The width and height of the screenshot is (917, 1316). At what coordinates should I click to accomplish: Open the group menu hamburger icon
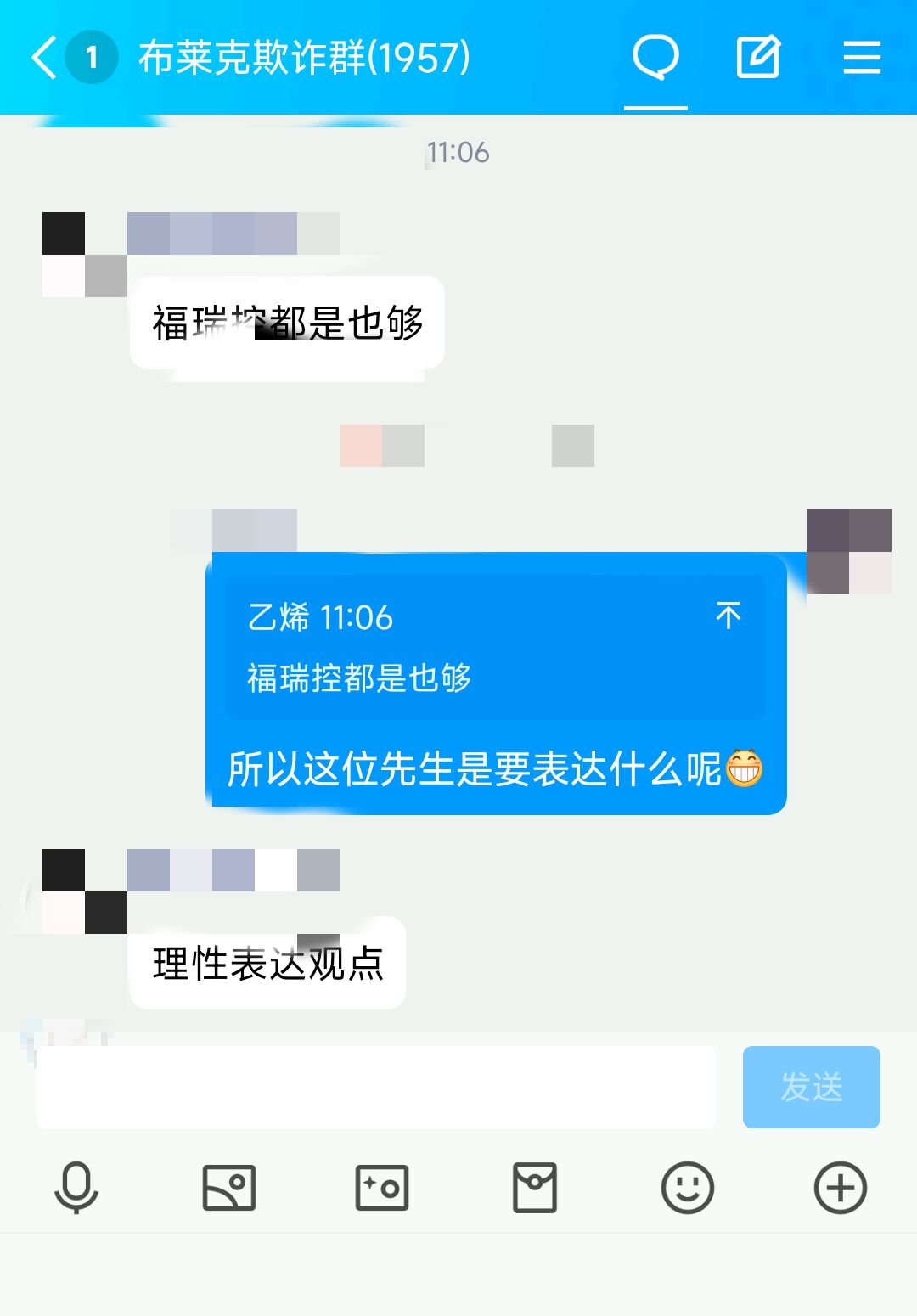click(862, 58)
